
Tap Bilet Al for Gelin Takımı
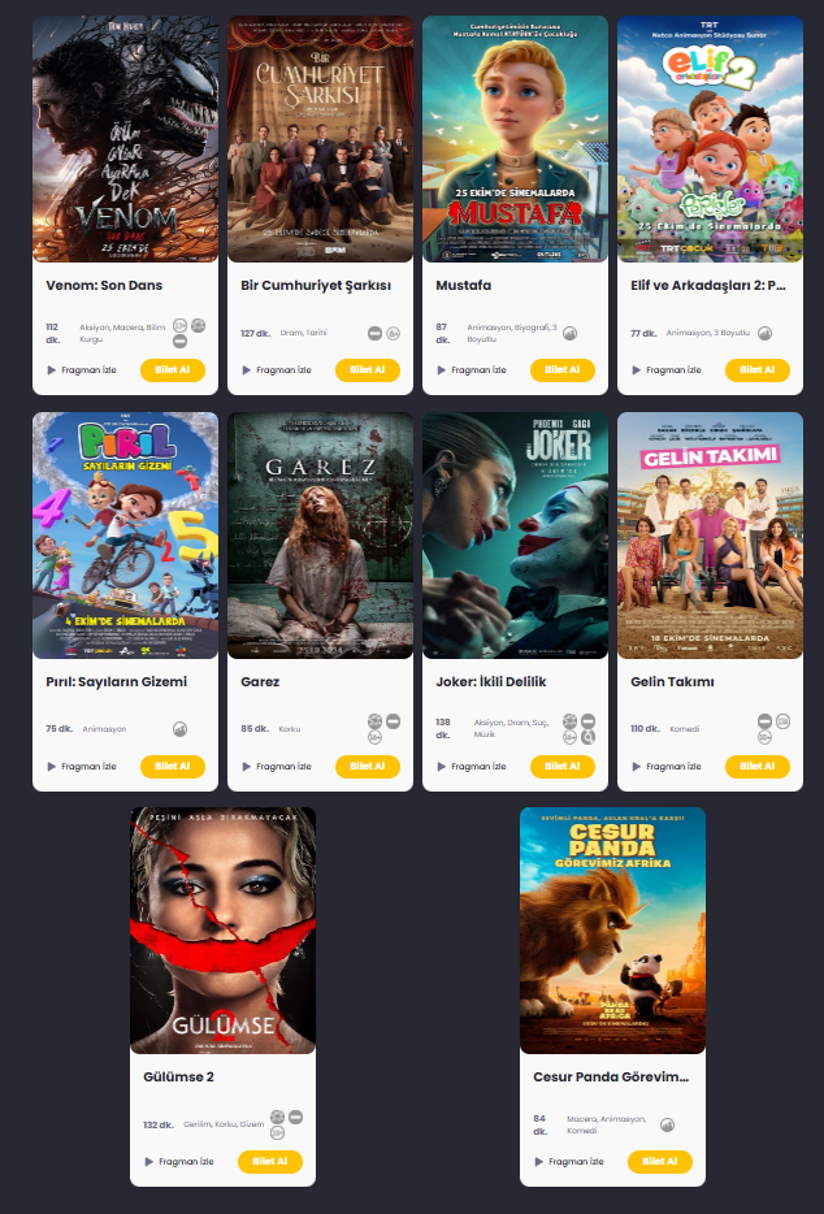tap(757, 767)
